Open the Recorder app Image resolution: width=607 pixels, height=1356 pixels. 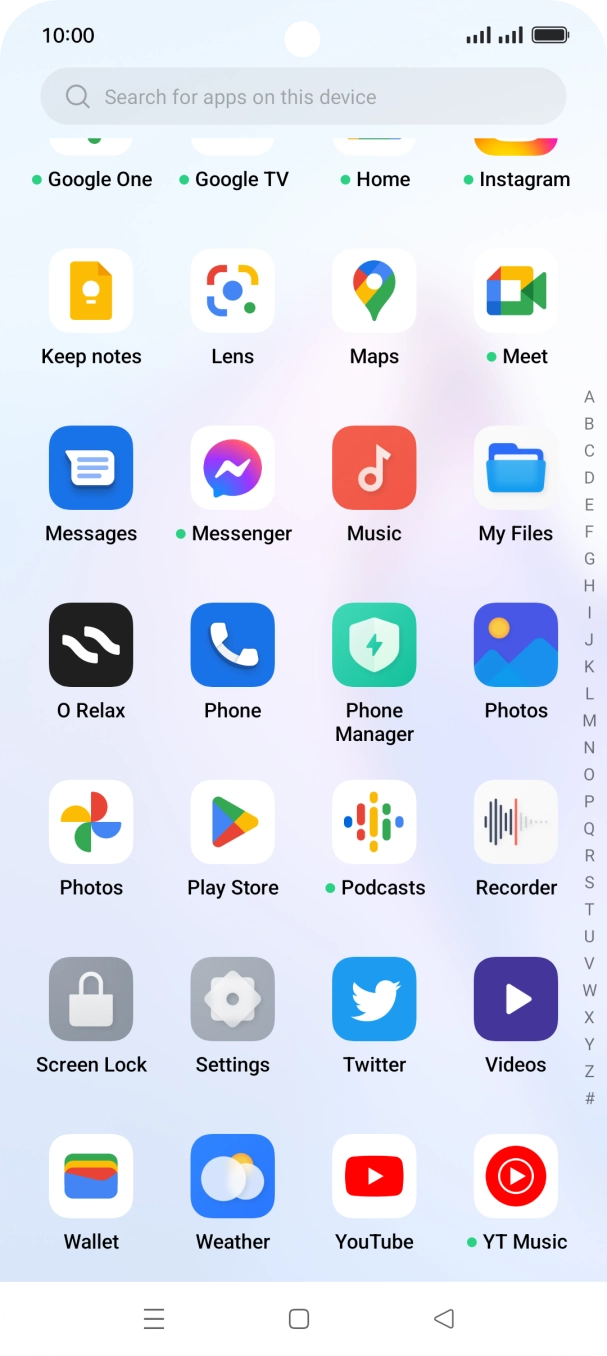pyautogui.click(x=516, y=822)
